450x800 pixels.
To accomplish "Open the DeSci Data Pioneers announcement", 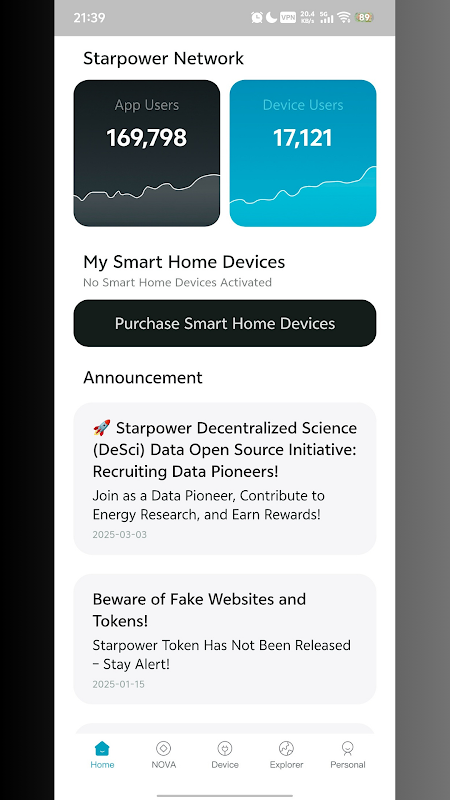I will tap(224, 478).
